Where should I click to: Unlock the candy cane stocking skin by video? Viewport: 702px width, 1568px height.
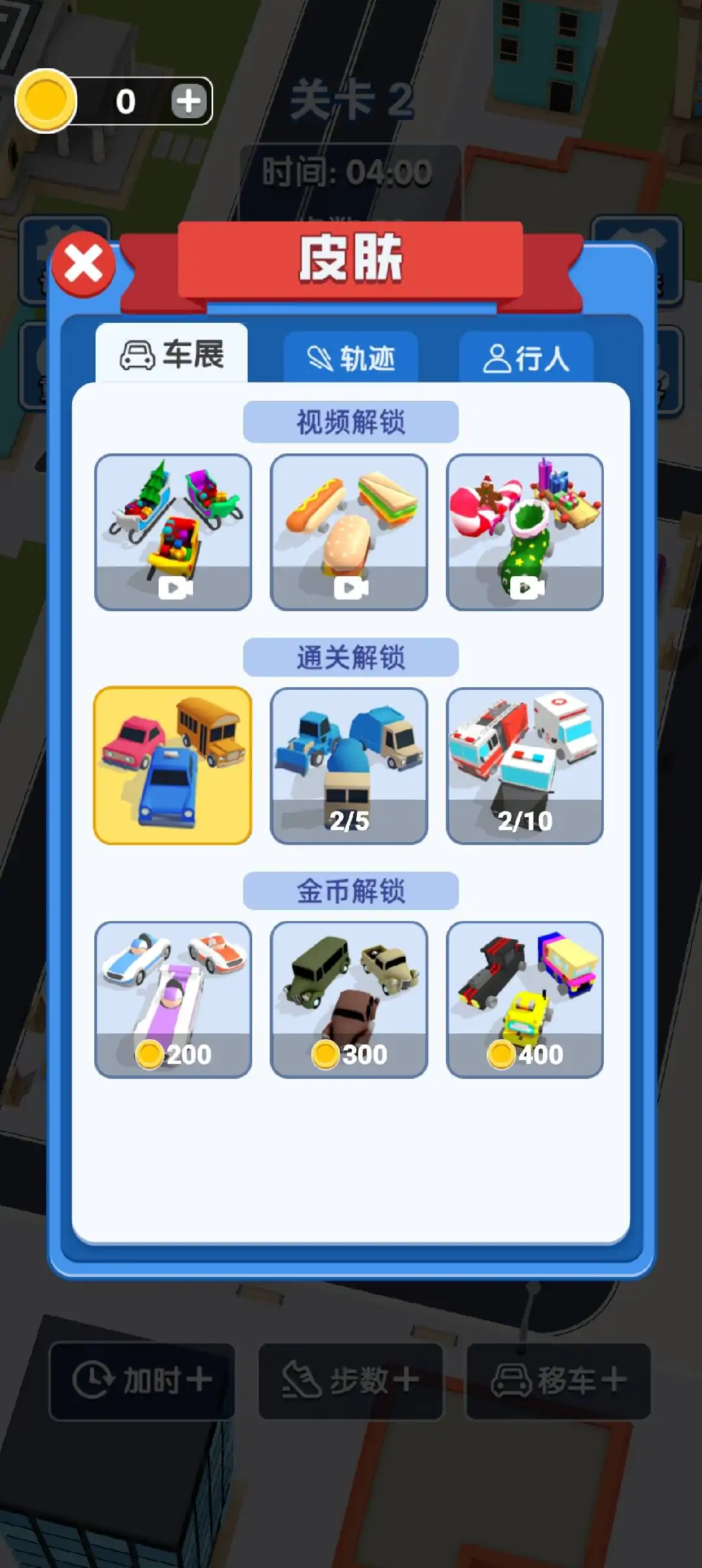(x=525, y=532)
